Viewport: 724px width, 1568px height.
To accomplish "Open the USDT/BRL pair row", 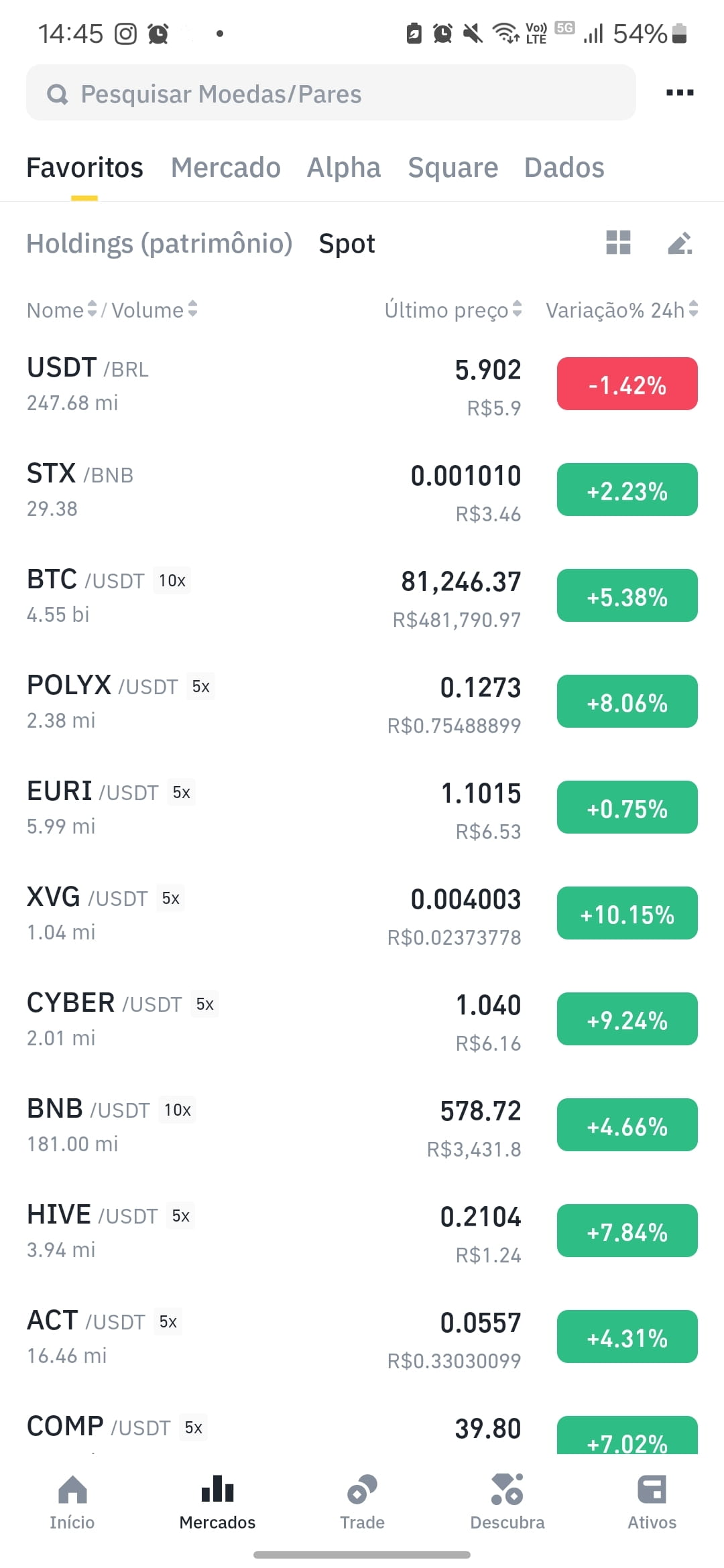I will pyautogui.click(x=362, y=385).
